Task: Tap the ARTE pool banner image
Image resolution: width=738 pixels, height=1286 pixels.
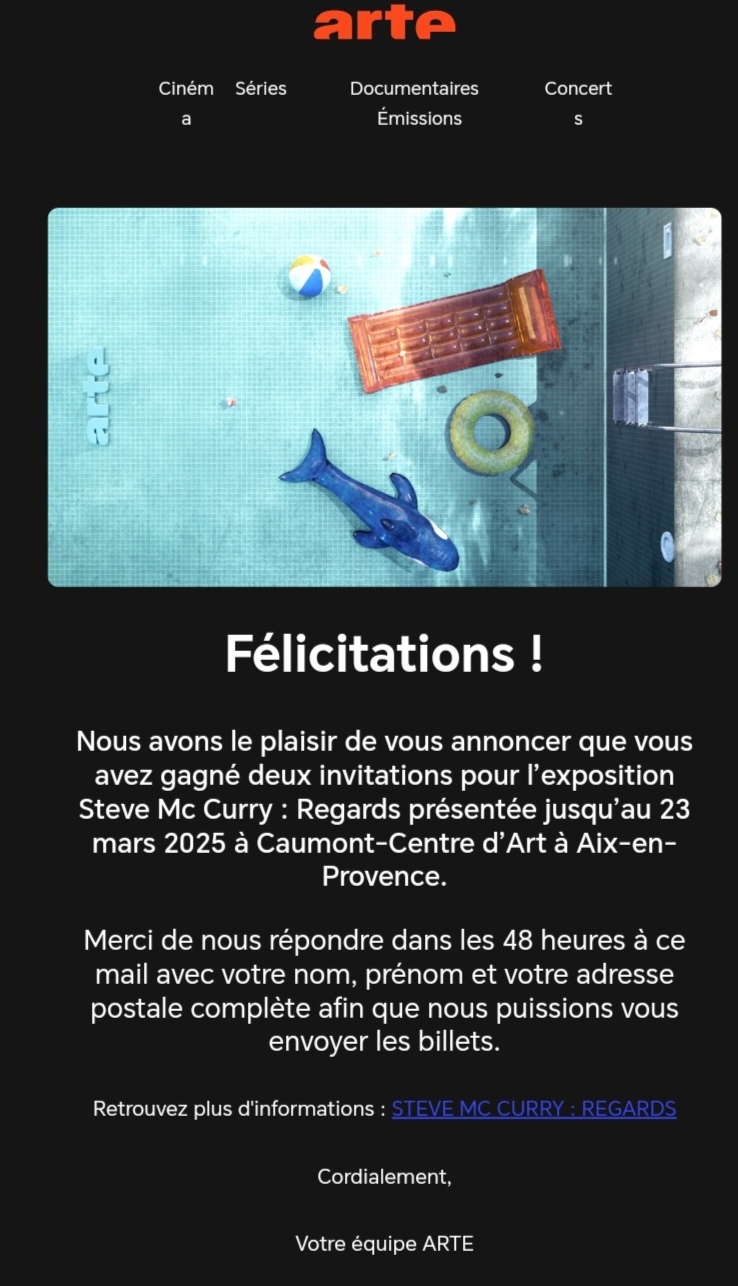Action: (384, 397)
